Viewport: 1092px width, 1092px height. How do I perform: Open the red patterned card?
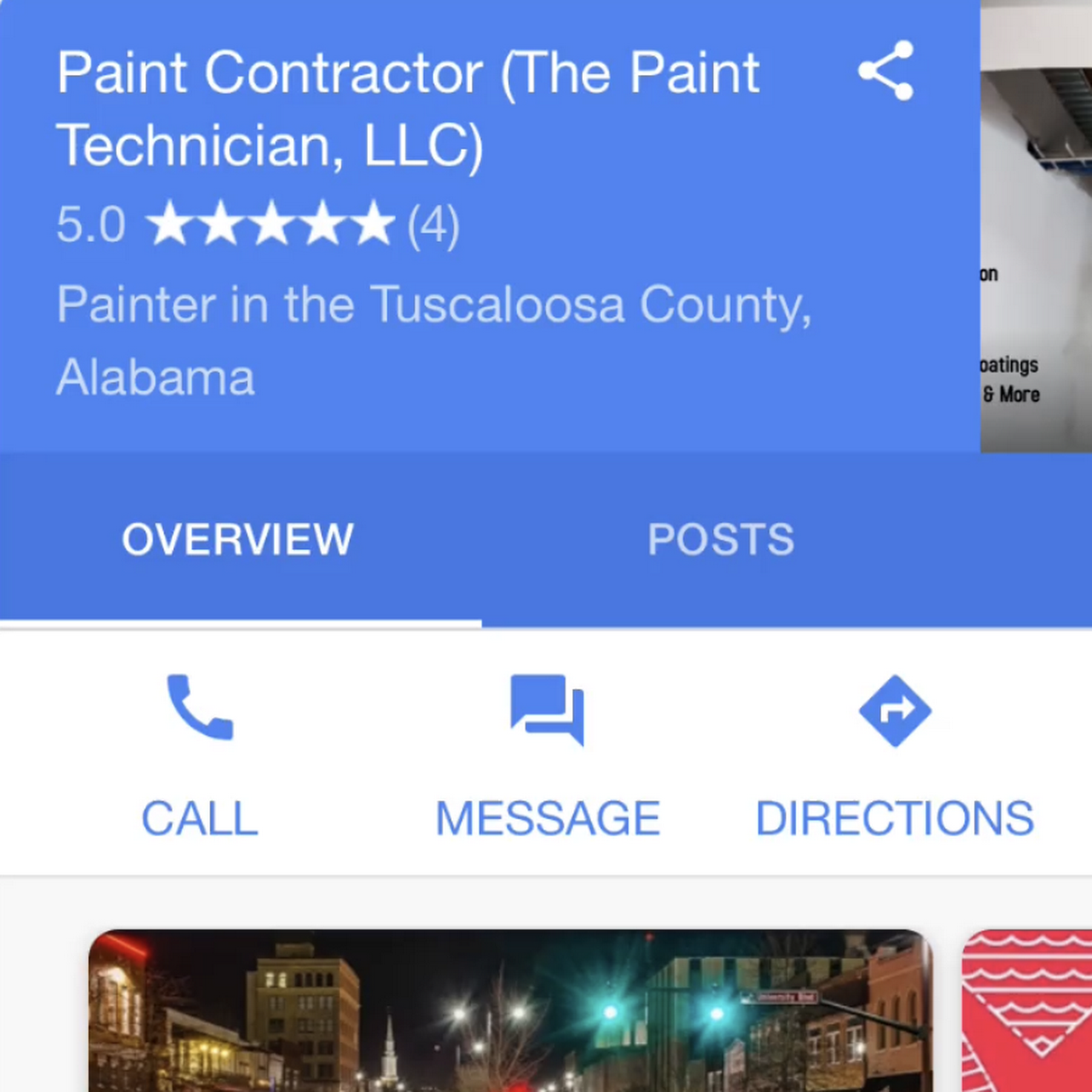pos(1027,1010)
